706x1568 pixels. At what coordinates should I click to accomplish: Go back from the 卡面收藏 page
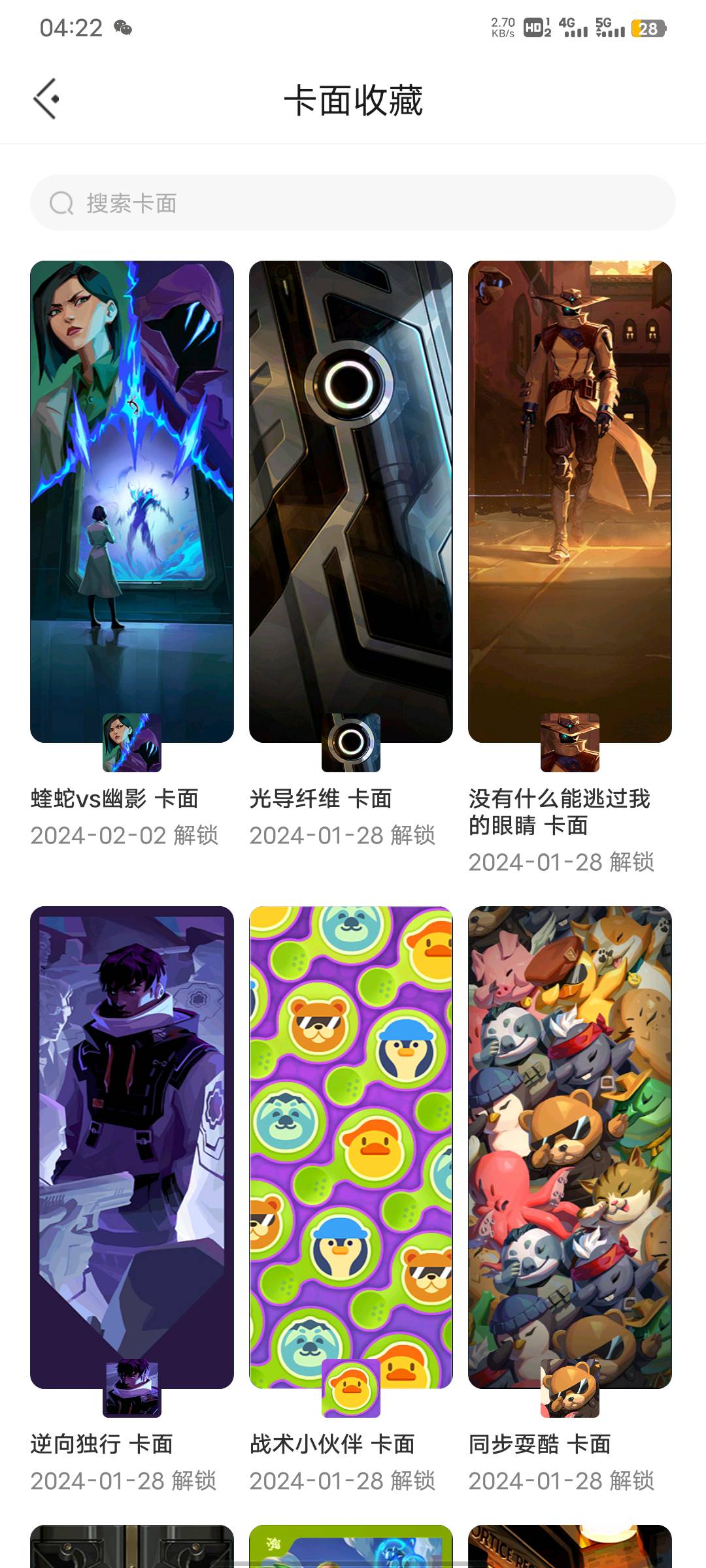point(47,99)
